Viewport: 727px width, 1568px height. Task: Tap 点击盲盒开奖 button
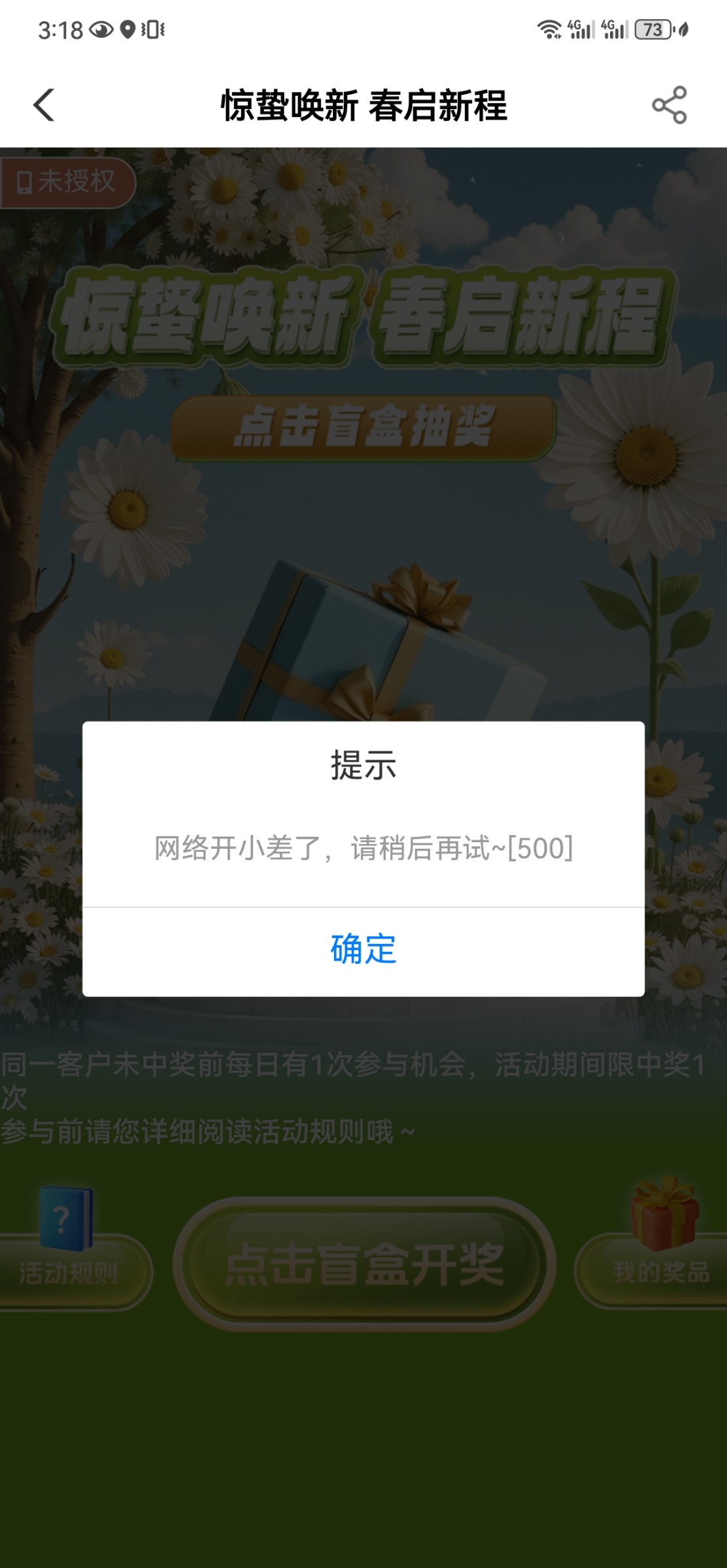(364, 1264)
